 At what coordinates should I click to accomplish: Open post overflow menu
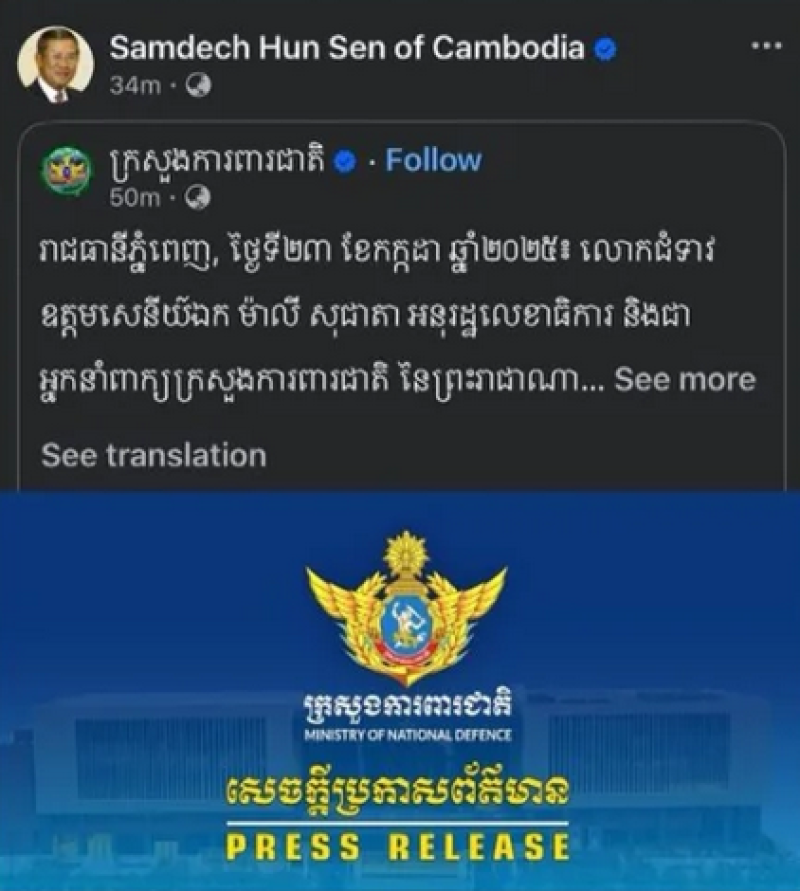tap(765, 45)
